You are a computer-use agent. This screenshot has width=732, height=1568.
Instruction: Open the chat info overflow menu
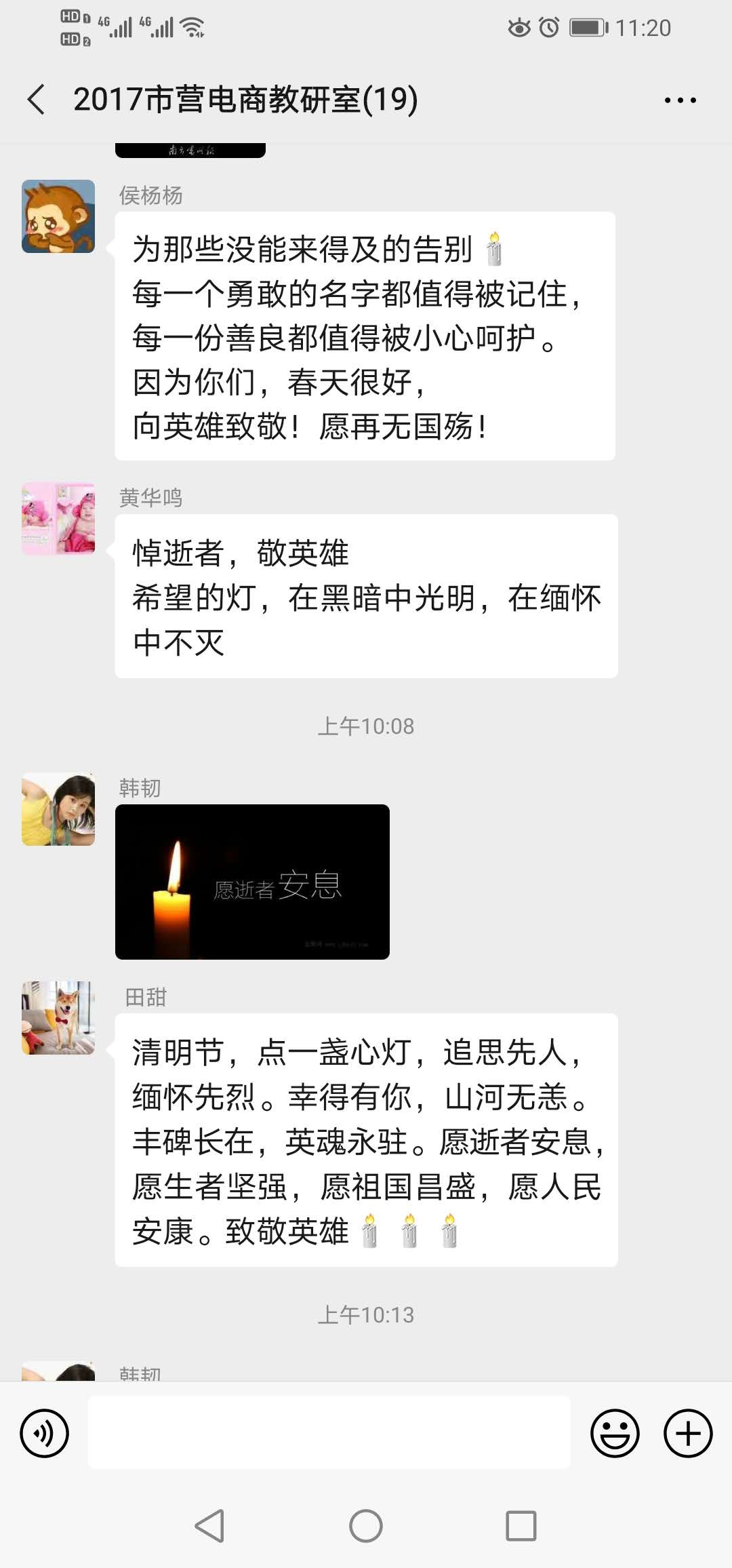680,100
